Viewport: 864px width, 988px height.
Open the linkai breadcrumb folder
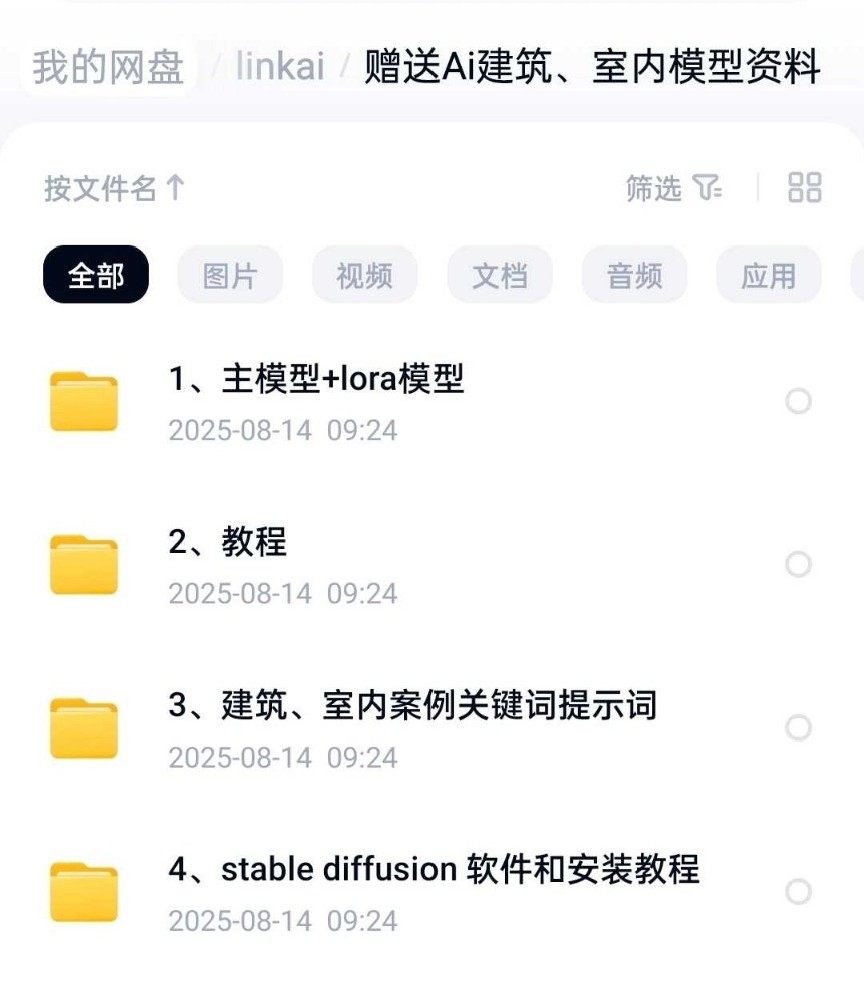pos(280,68)
